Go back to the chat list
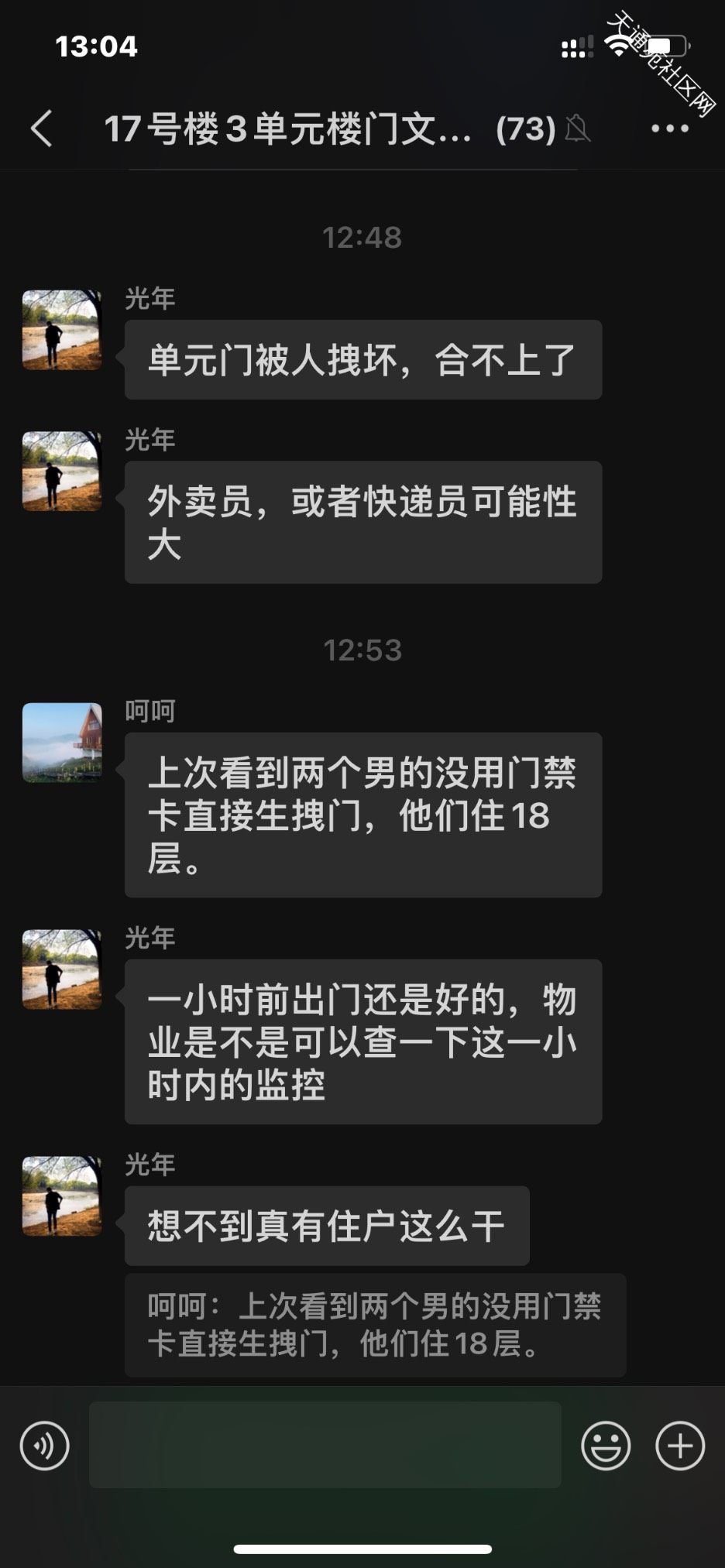 tap(42, 129)
